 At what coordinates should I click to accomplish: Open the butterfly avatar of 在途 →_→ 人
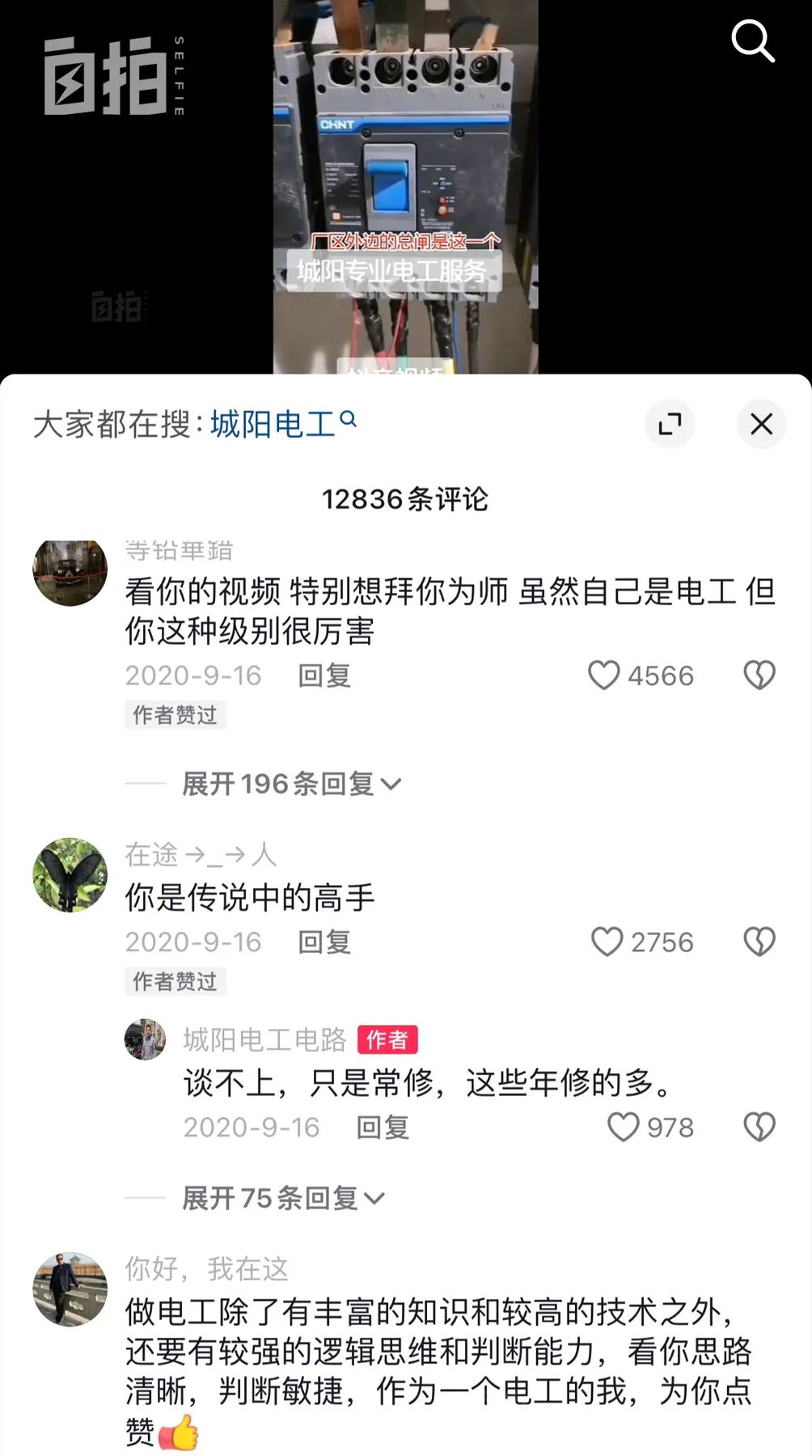(x=70, y=875)
